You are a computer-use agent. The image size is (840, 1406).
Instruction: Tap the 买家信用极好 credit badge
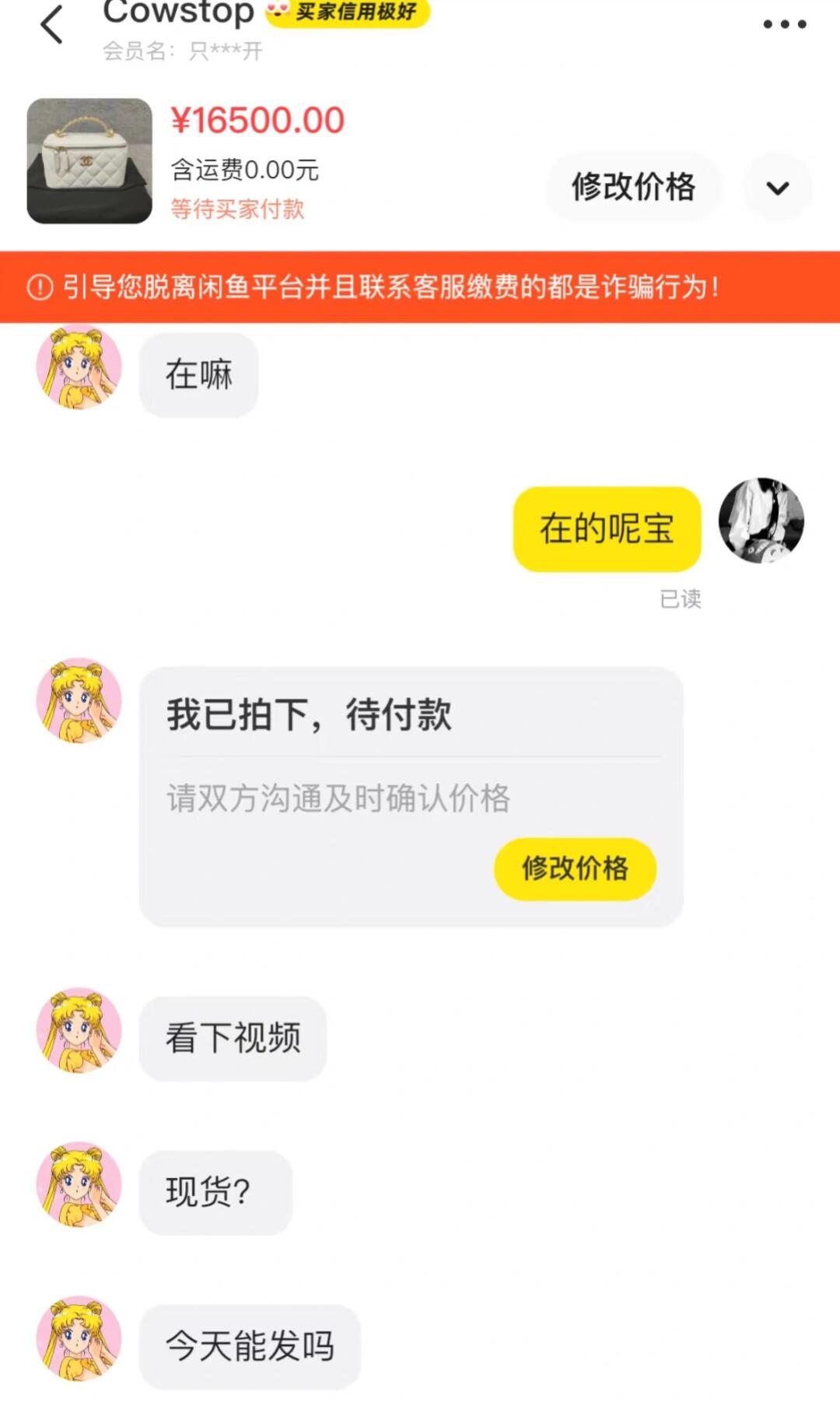pyautogui.click(x=348, y=12)
